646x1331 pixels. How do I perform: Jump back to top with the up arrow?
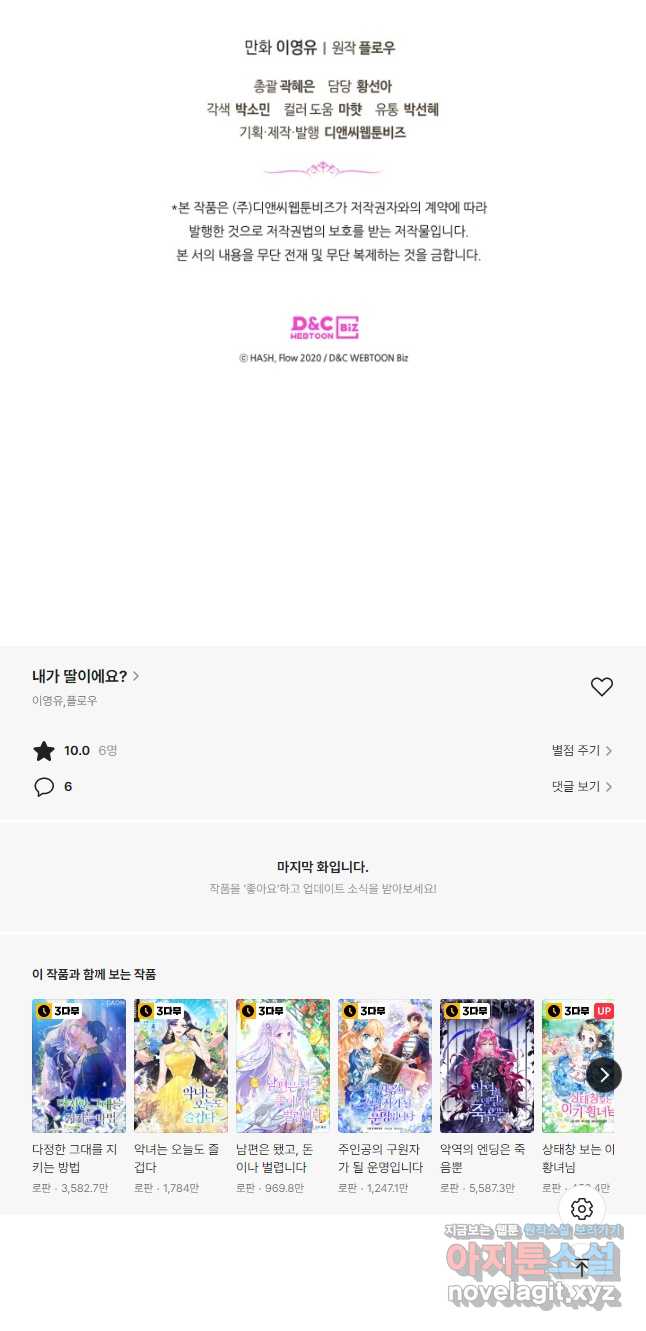pyautogui.click(x=582, y=1268)
